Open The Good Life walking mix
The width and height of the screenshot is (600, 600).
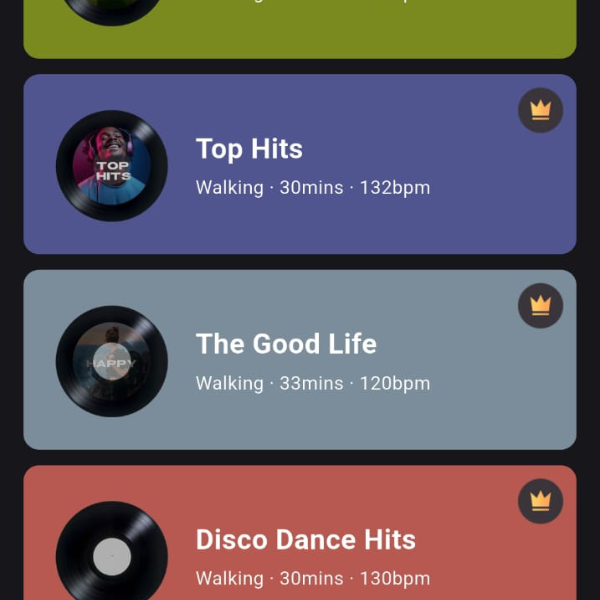coord(300,360)
